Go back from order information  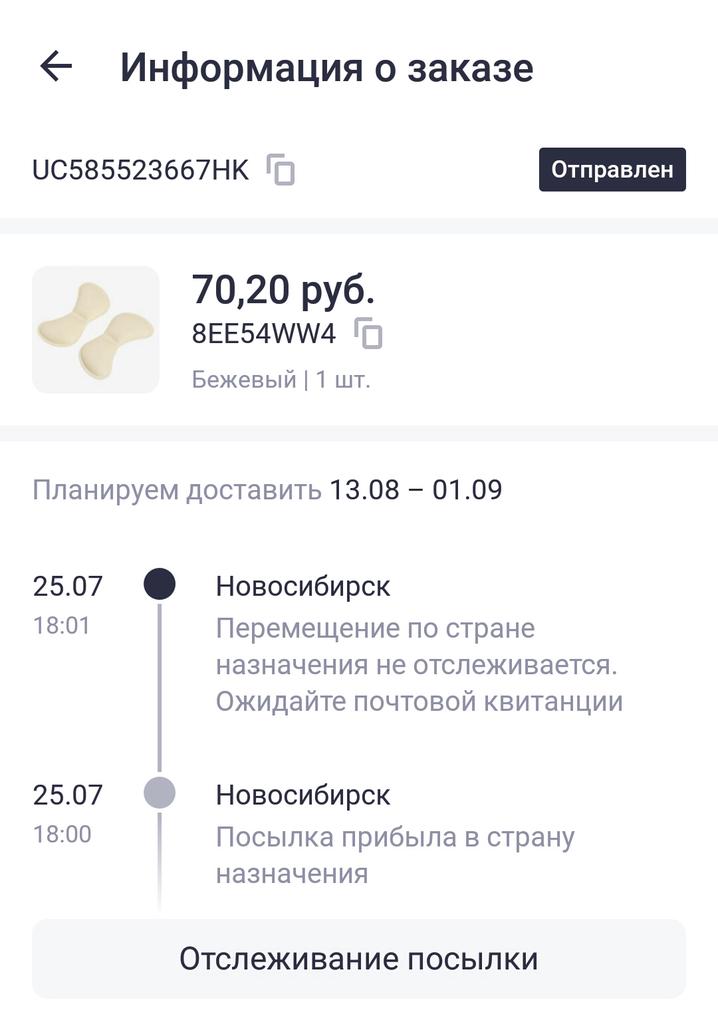56,67
